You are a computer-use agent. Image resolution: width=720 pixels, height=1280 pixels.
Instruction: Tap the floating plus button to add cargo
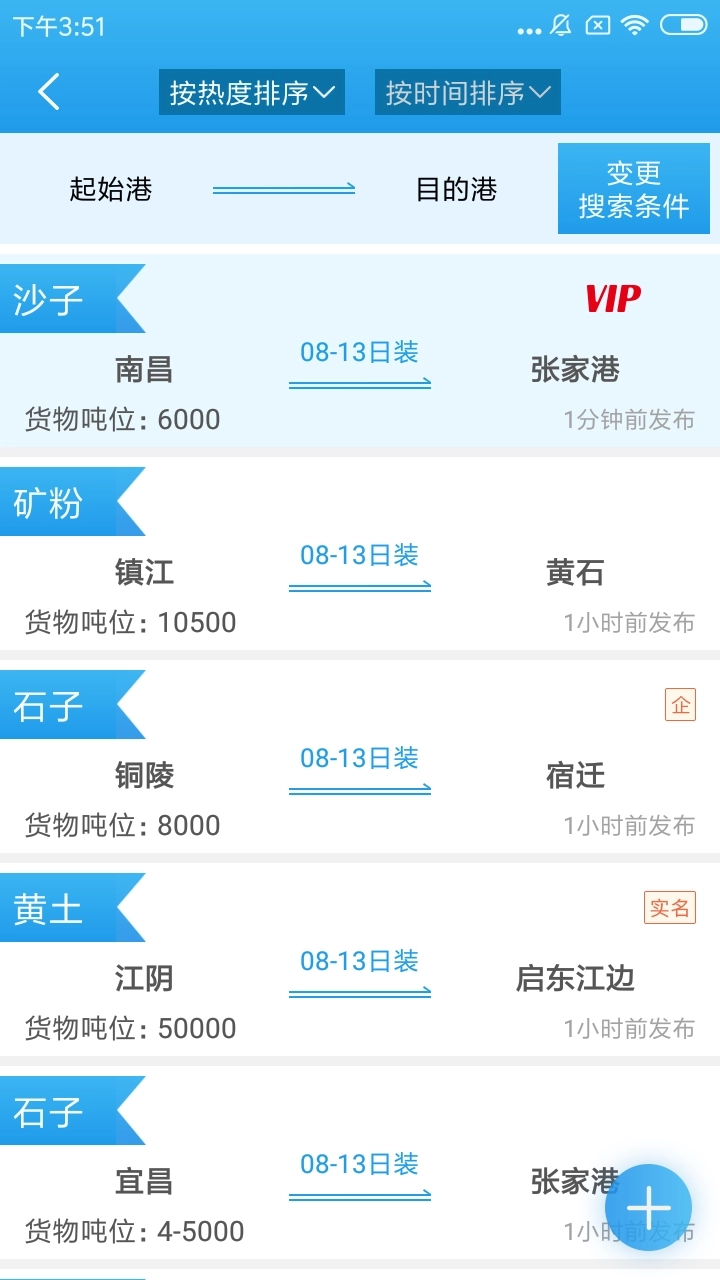647,1206
